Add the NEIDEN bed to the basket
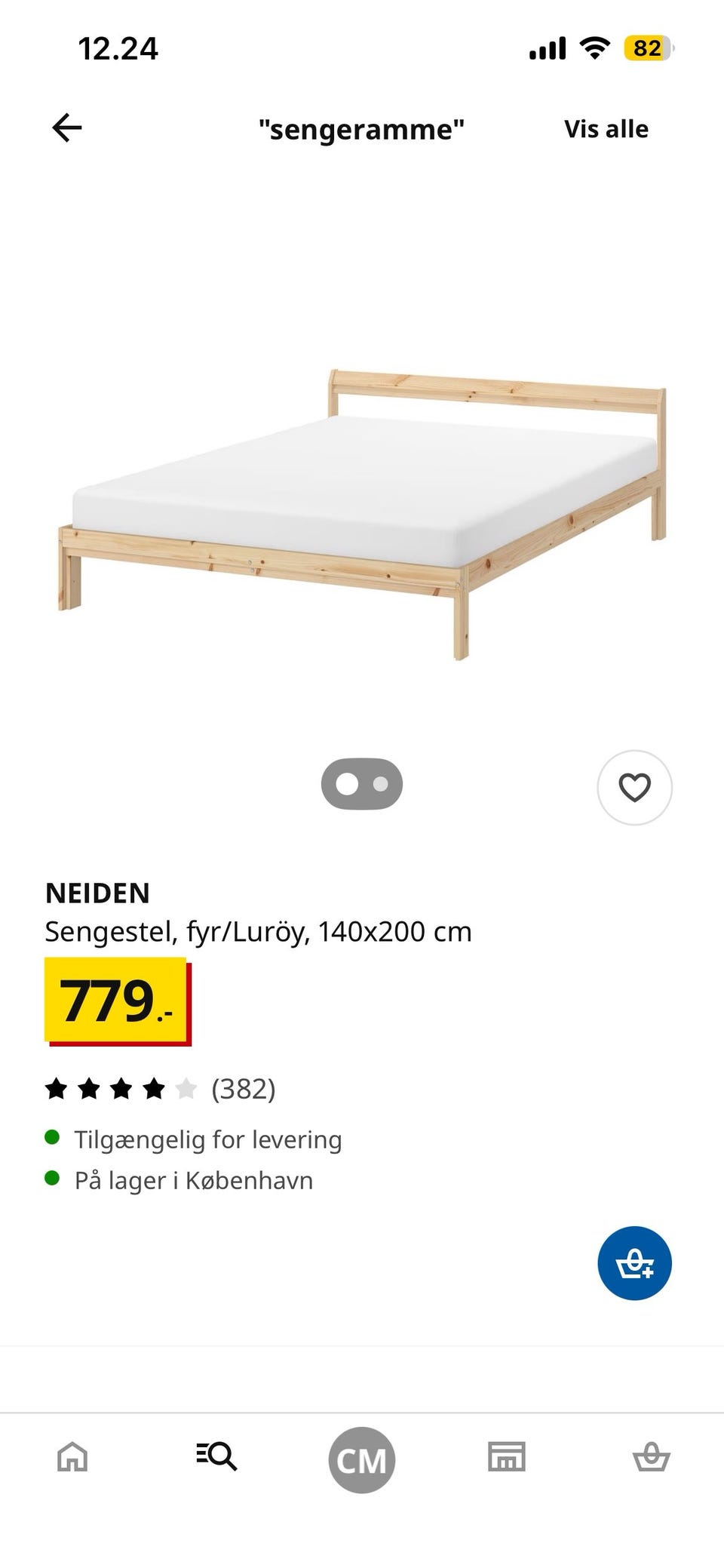 634,1264
